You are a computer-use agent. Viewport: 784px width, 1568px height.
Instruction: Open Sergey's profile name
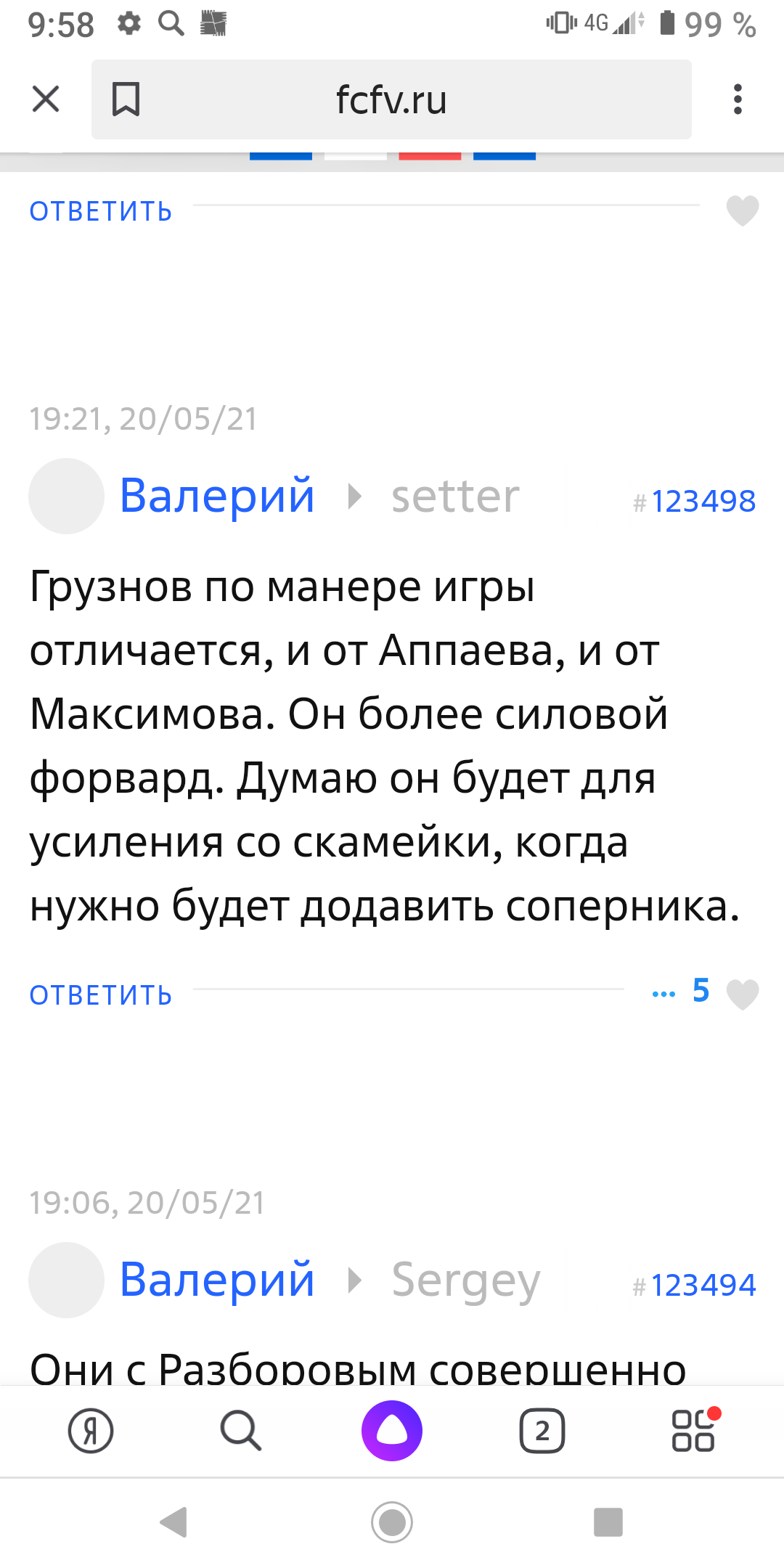466,1281
